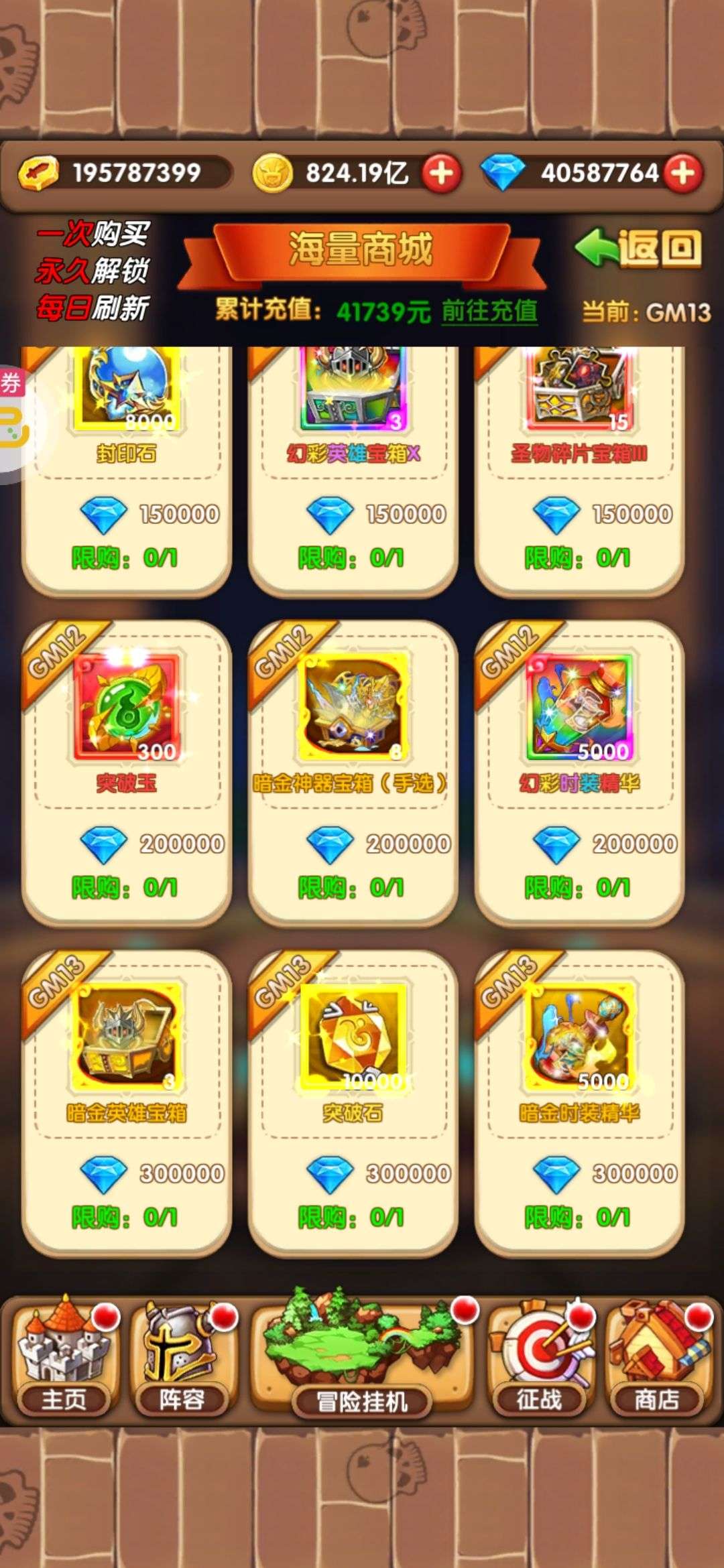The image size is (724, 1568).
Task: Select the 封印石 item card
Action: [127, 470]
